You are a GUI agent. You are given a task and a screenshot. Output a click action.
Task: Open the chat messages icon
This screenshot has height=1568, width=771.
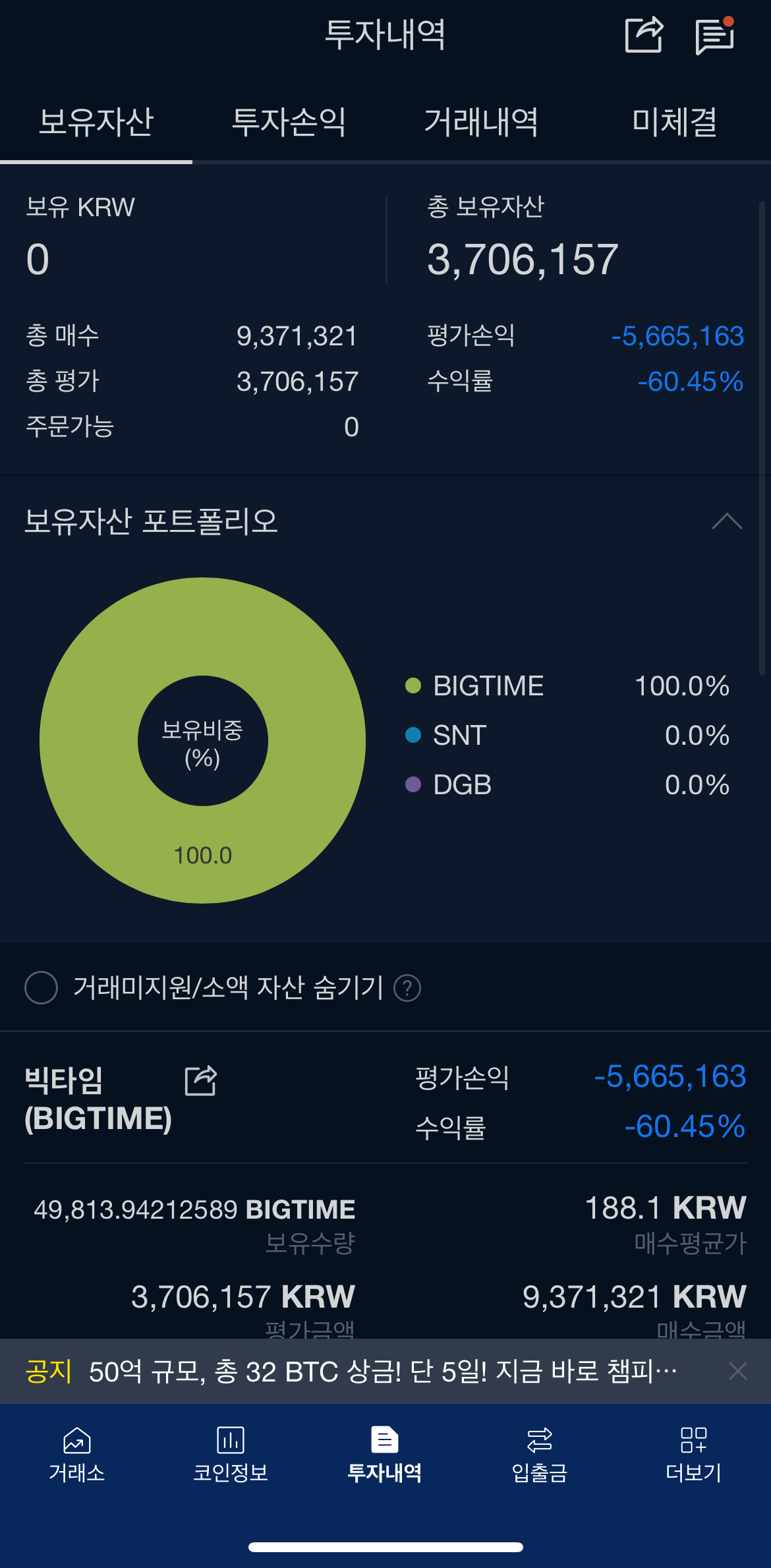[x=715, y=36]
